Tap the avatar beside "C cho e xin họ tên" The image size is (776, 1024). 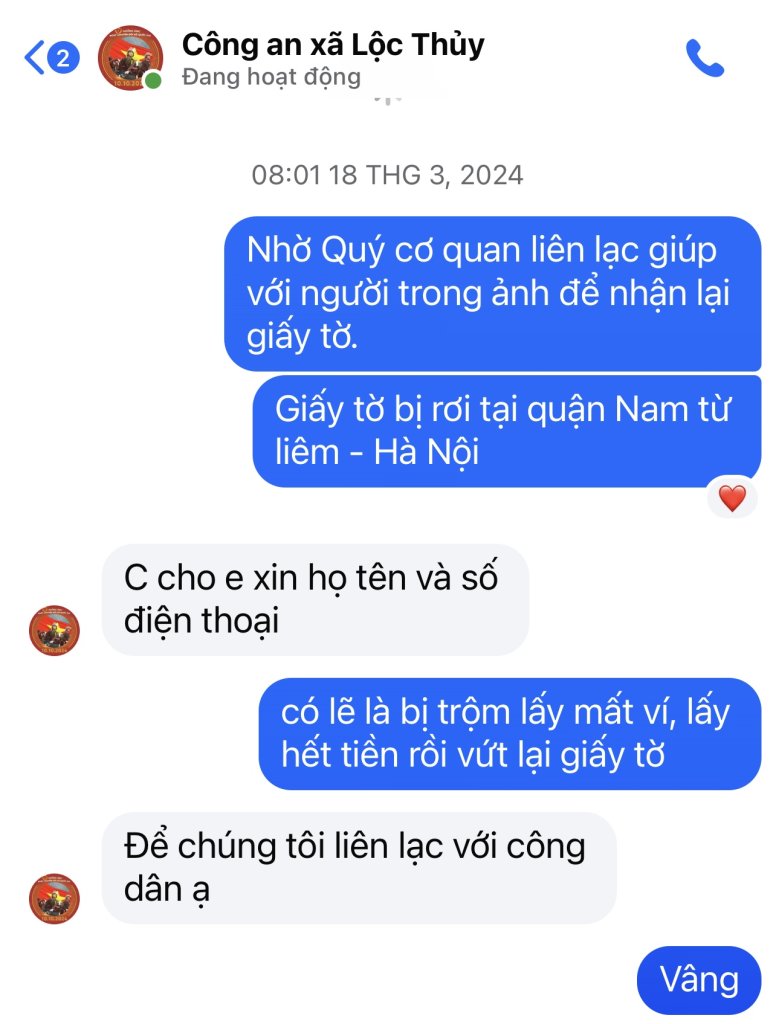54,631
